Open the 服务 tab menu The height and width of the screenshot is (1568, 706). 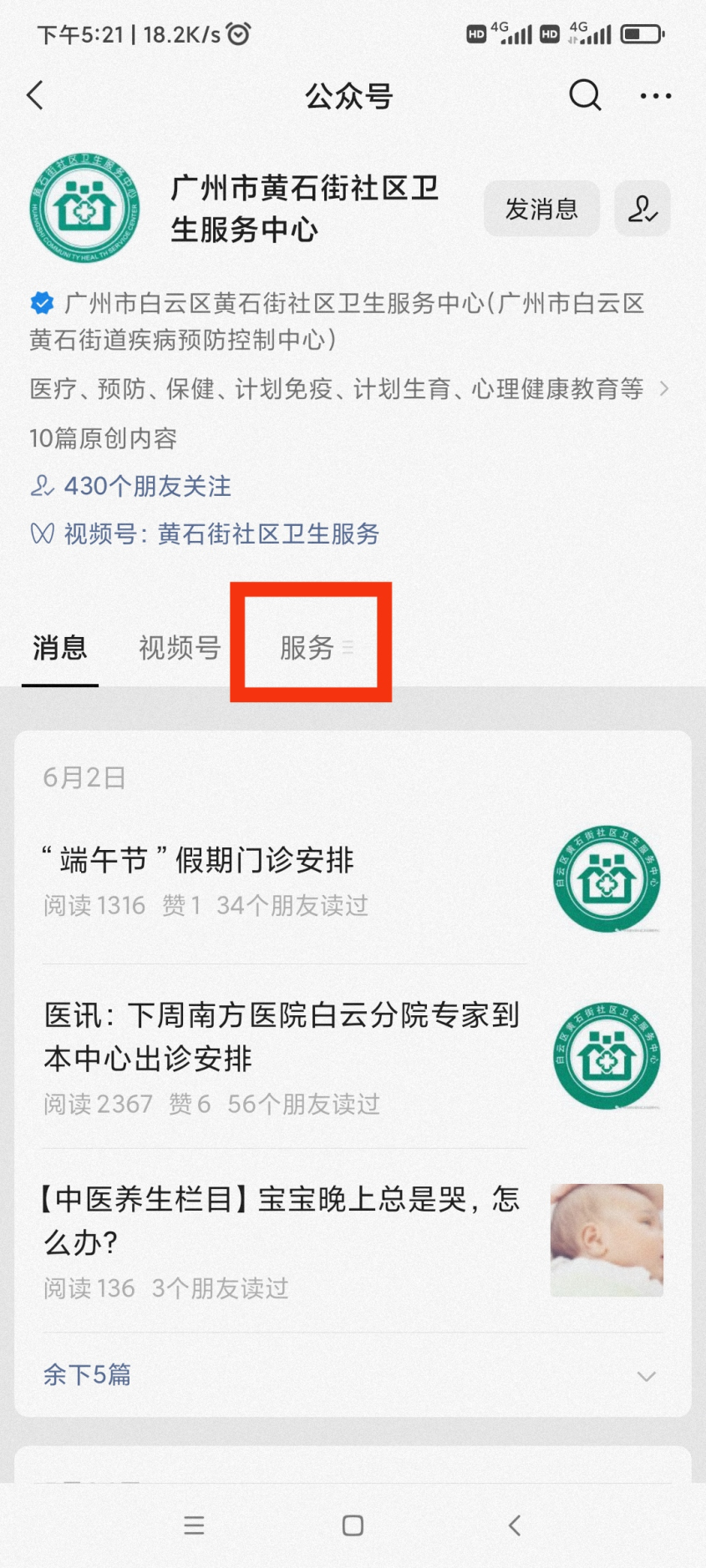[311, 648]
